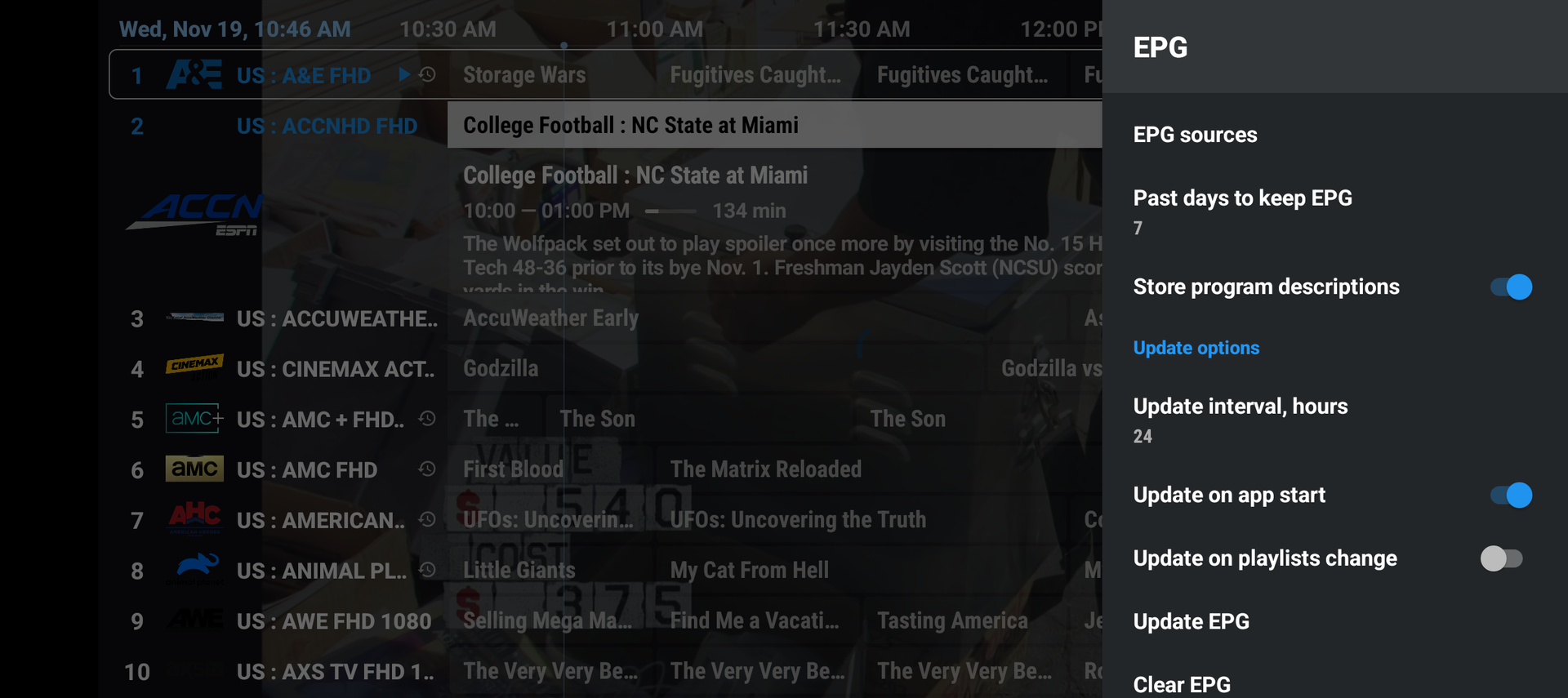The image size is (1568, 698).
Task: Open EPG sources settings
Action: [x=1195, y=135]
